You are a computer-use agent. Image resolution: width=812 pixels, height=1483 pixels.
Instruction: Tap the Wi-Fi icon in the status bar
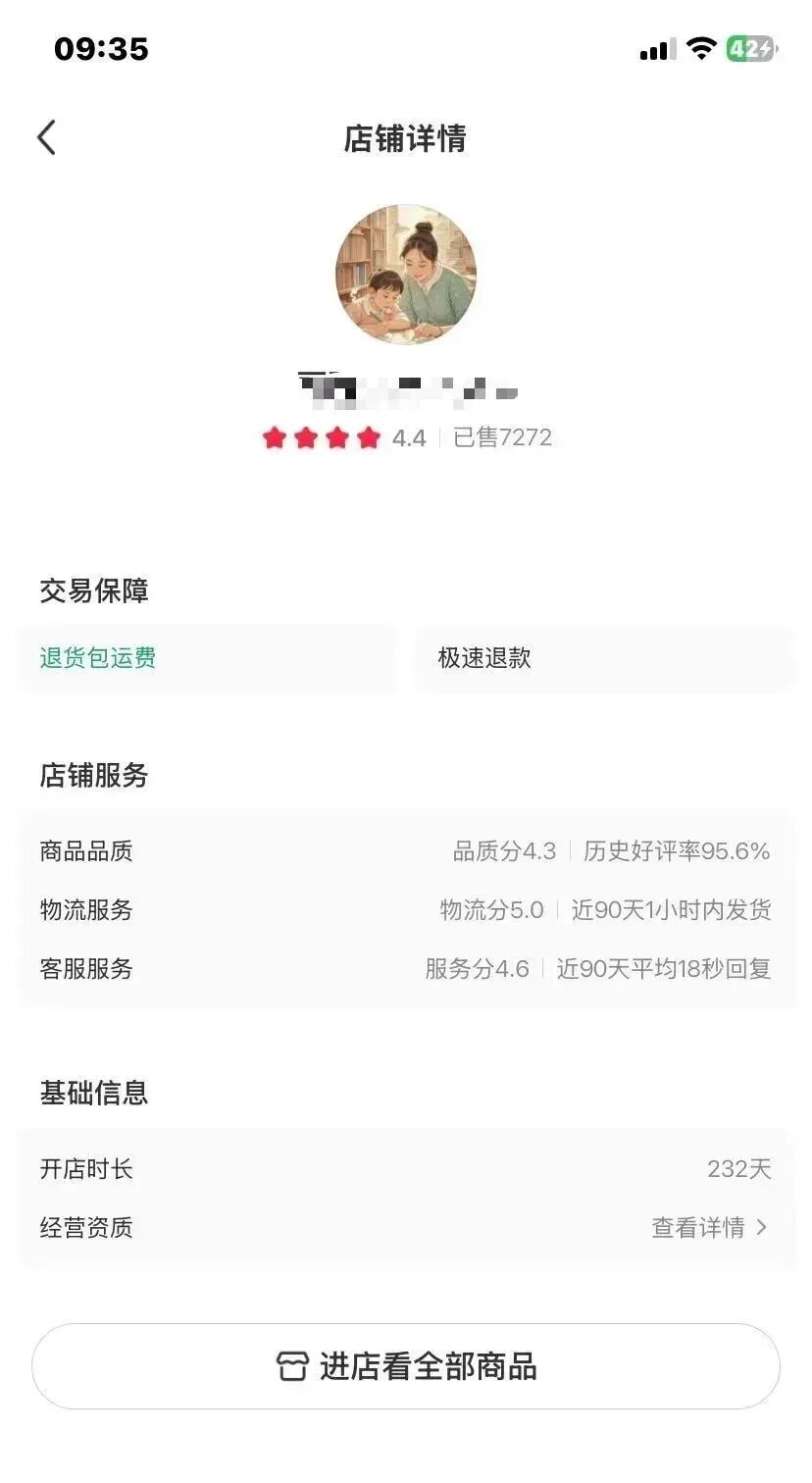click(x=699, y=48)
